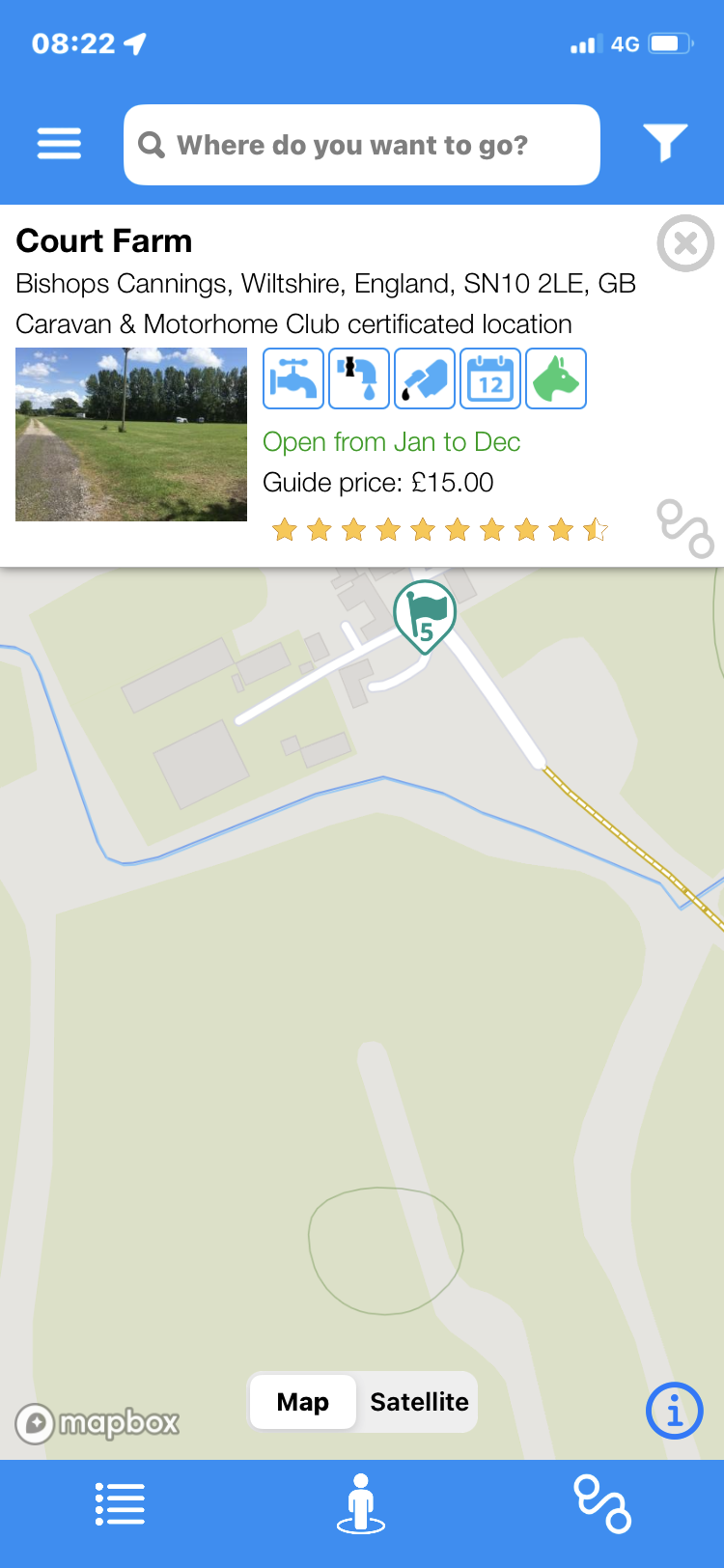Screen dimensions: 724x1568
Task: Tap the dogs allowed facility icon
Action: [x=556, y=378]
